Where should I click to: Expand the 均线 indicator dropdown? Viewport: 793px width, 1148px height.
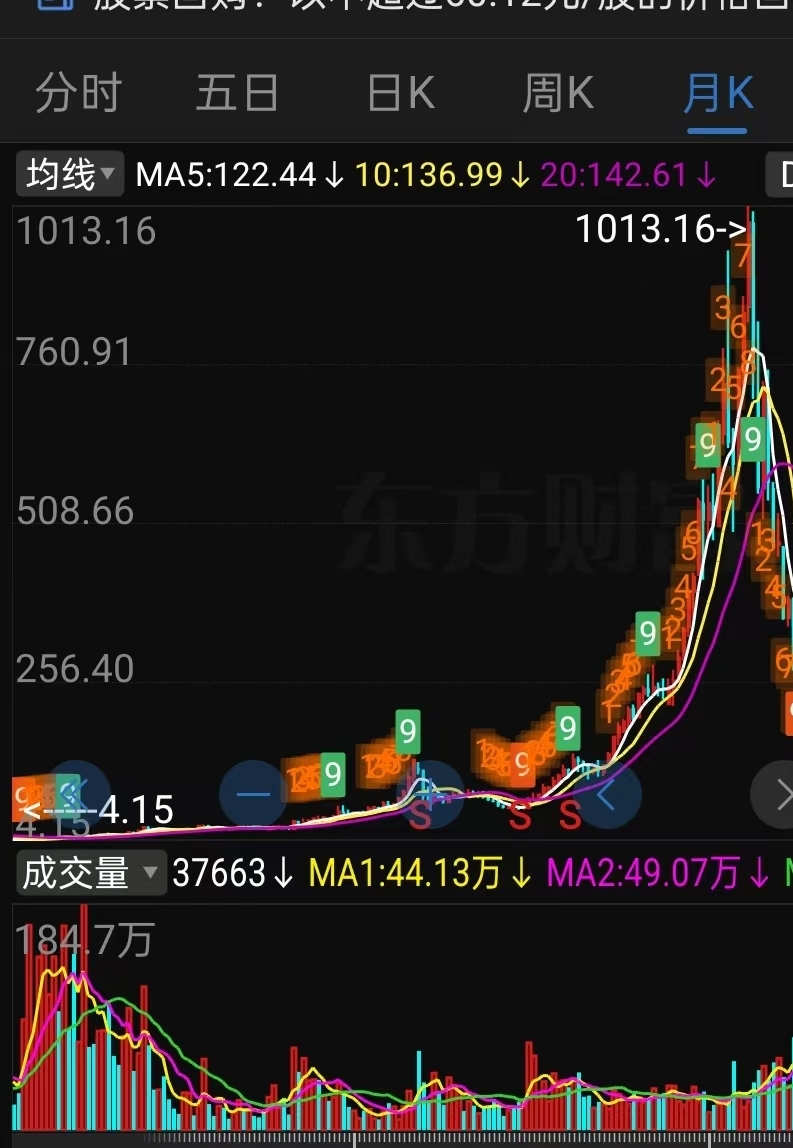point(70,174)
